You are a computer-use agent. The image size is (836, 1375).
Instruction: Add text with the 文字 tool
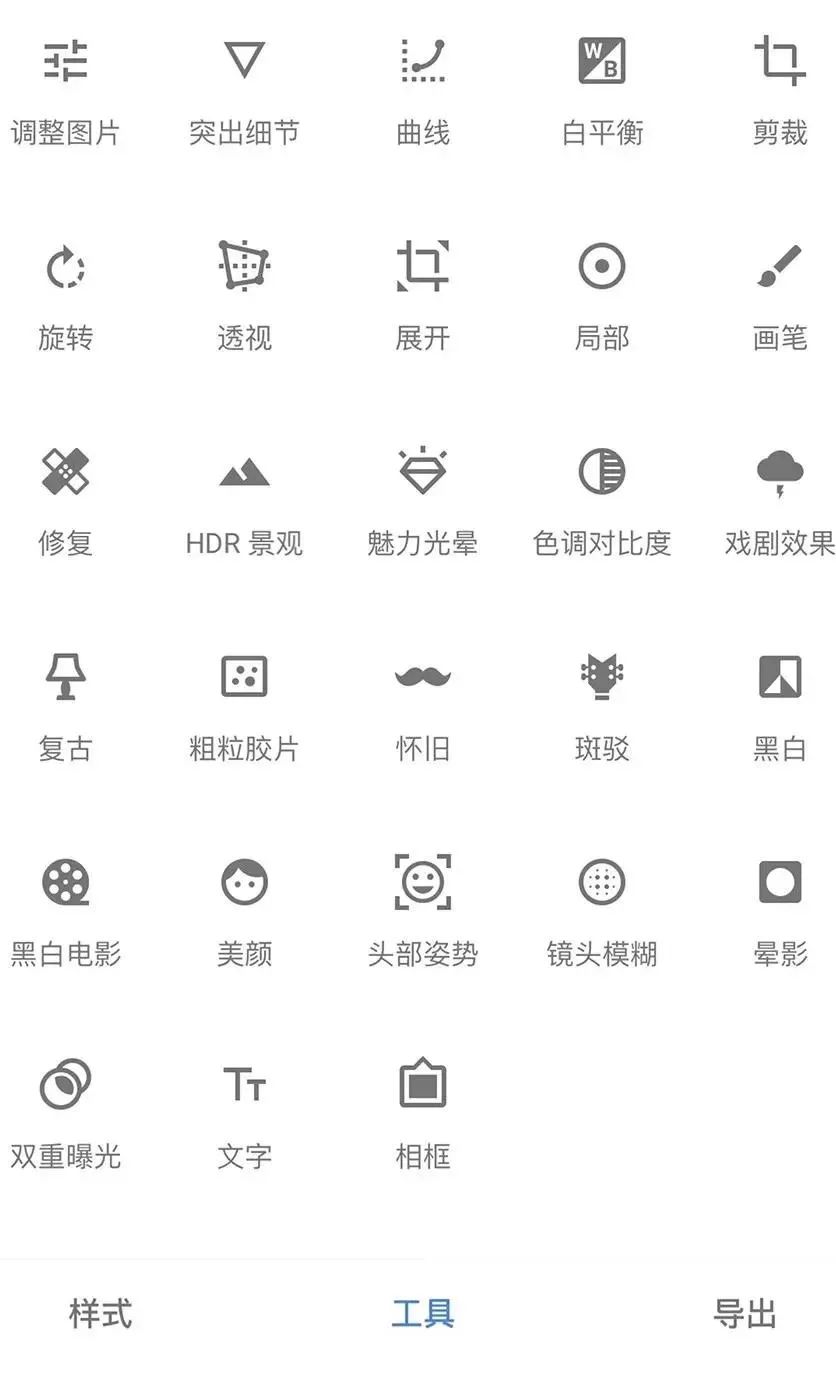[244, 1116]
